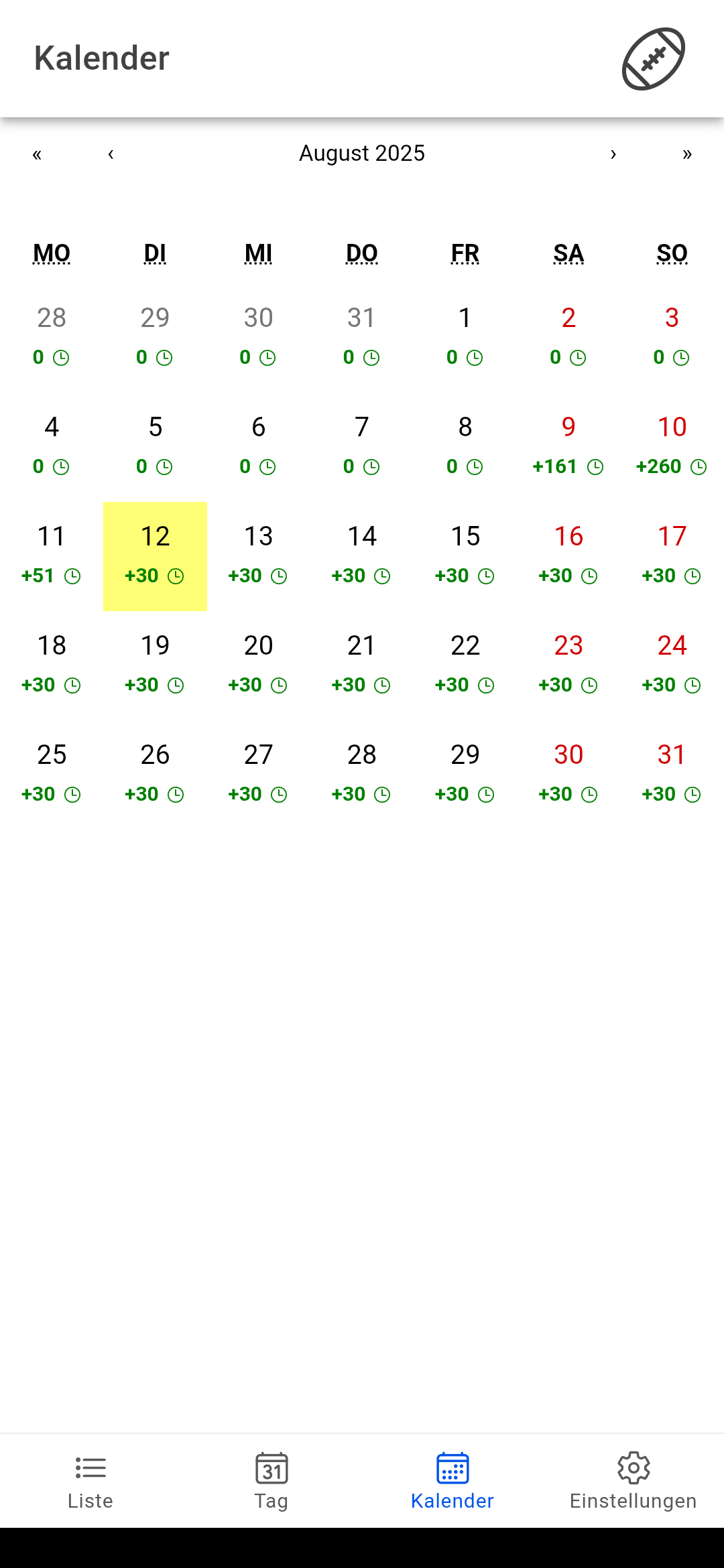Screen dimensions: 724x1568
Task: Choose Friday August 1
Action: (465, 336)
